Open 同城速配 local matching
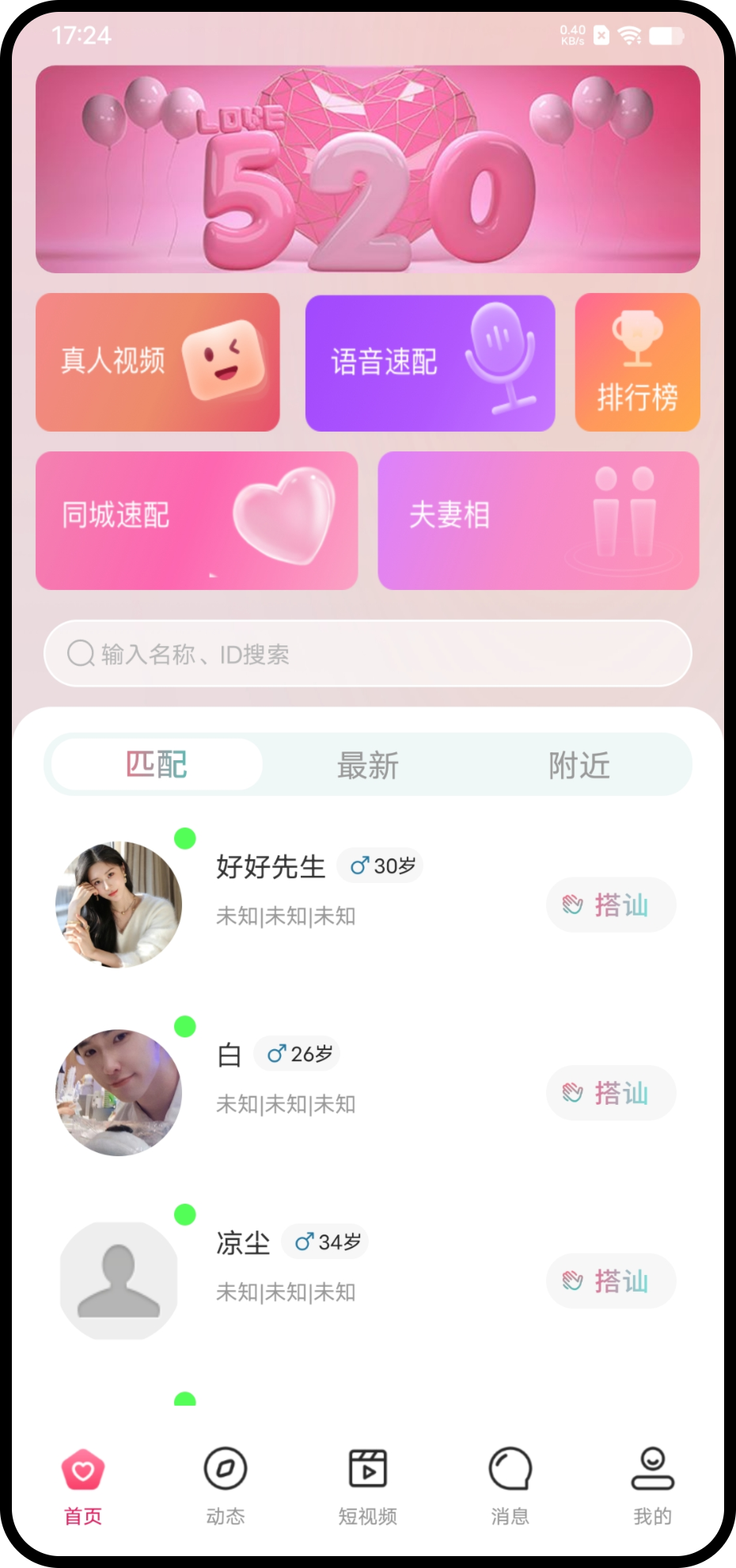 [x=196, y=520]
